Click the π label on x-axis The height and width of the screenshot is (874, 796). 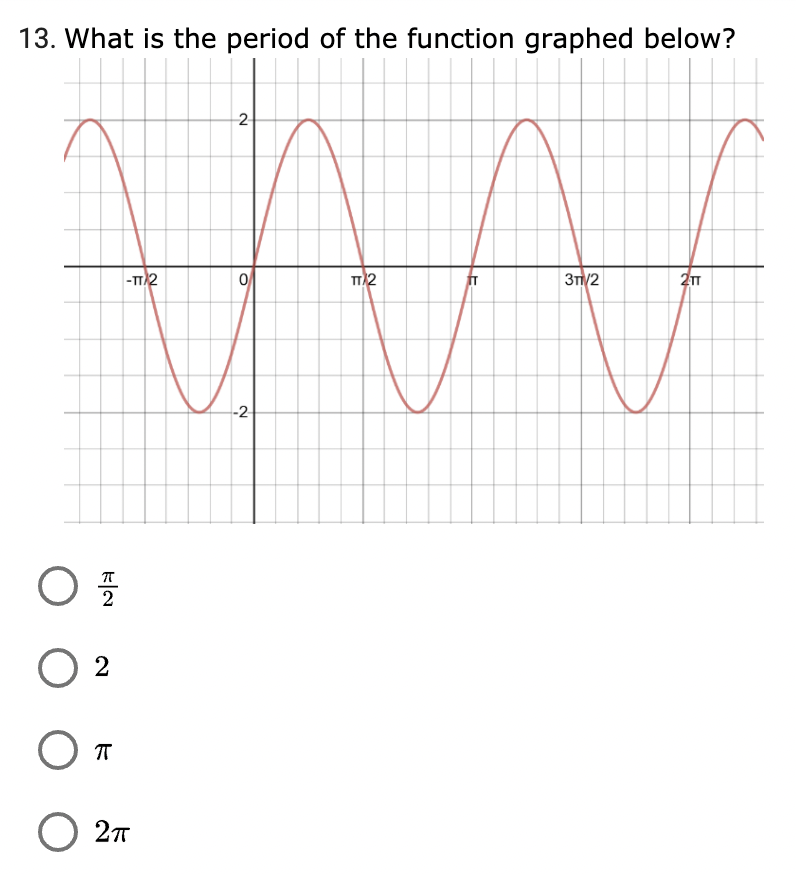click(x=473, y=281)
